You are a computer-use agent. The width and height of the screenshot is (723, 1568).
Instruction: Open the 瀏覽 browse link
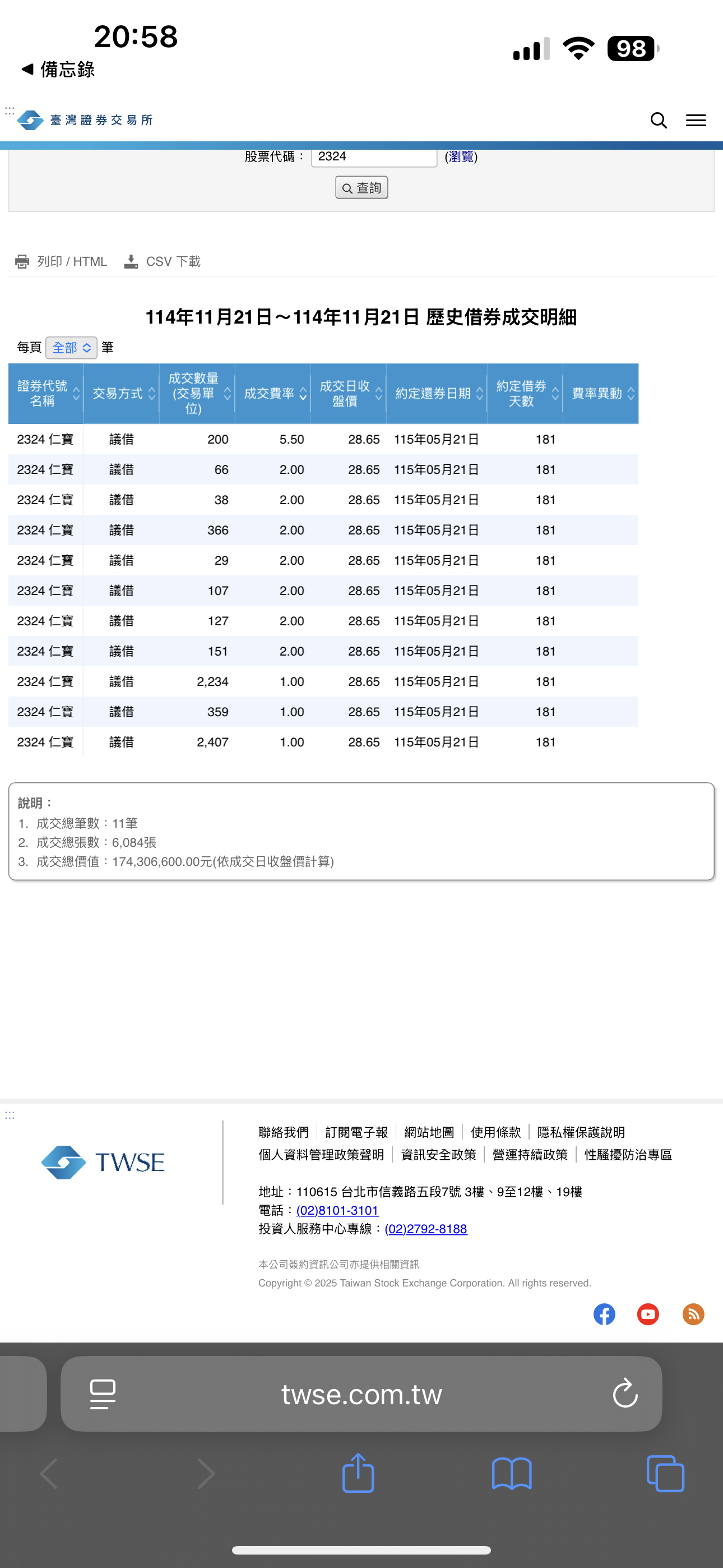coord(461,156)
